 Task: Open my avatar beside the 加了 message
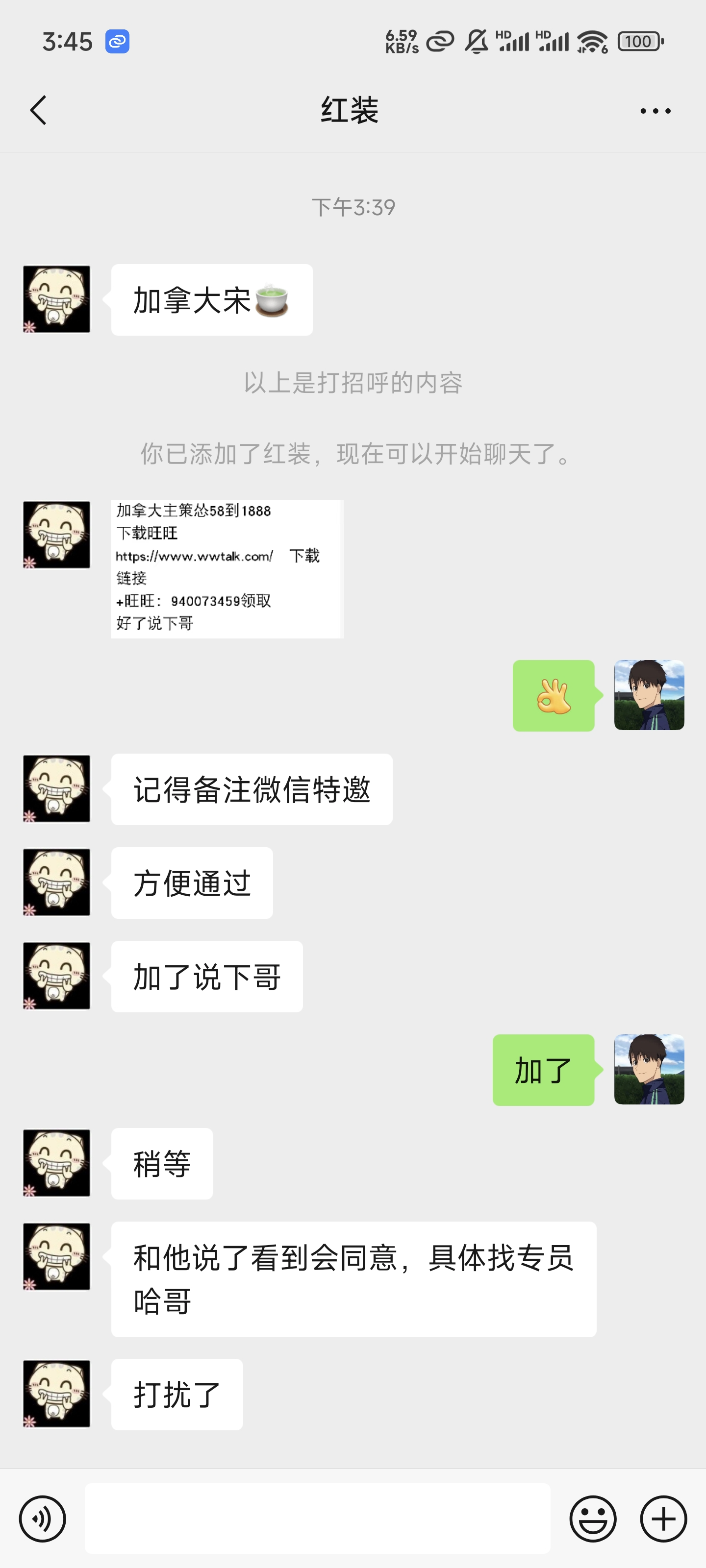[649, 1070]
